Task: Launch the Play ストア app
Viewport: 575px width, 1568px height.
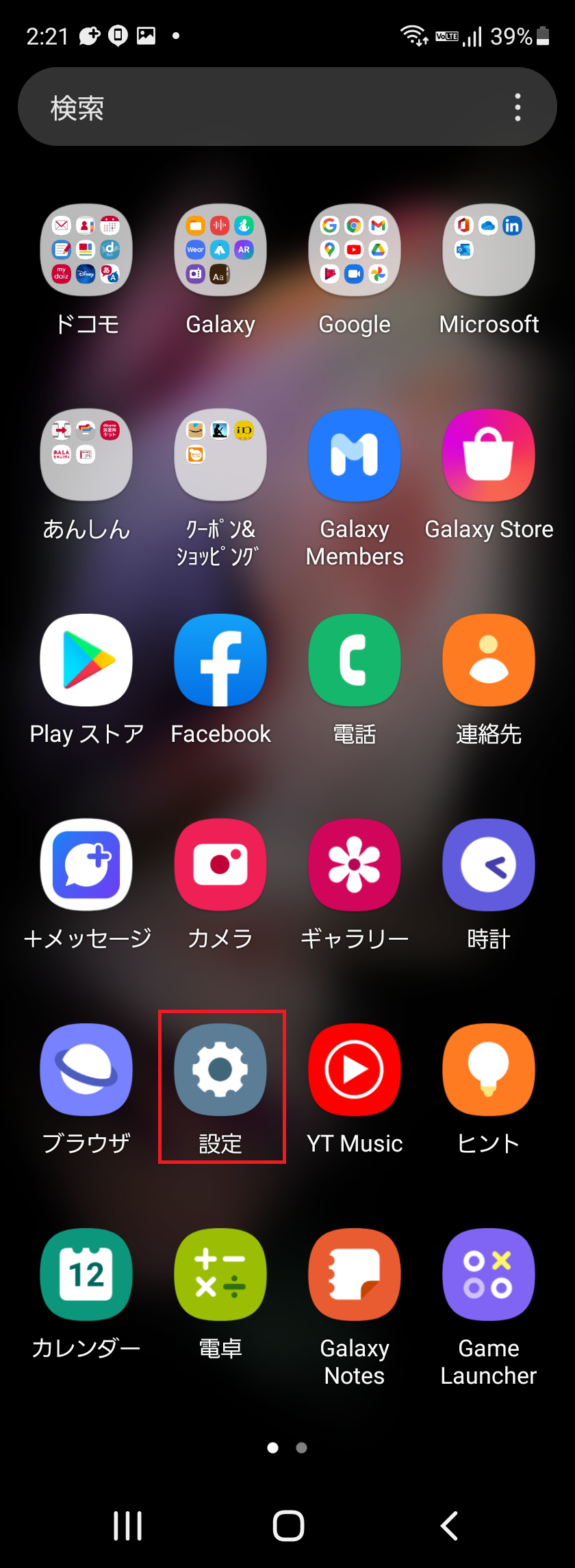Action: click(x=86, y=660)
